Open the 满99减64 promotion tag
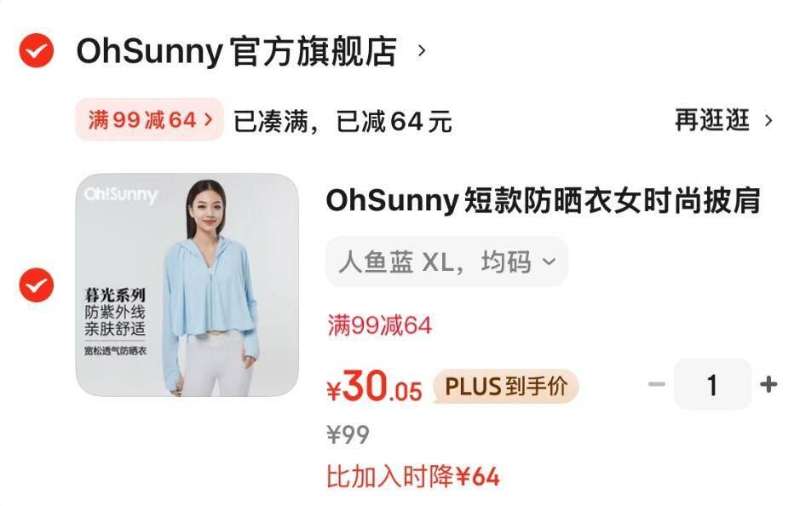 [x=149, y=120]
